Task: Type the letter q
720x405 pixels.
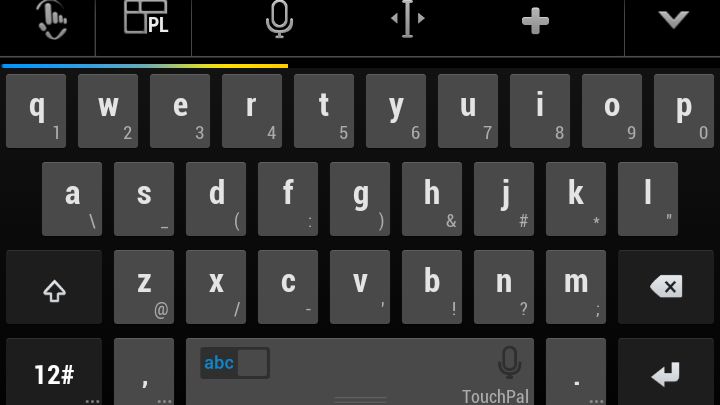Action: (36, 110)
